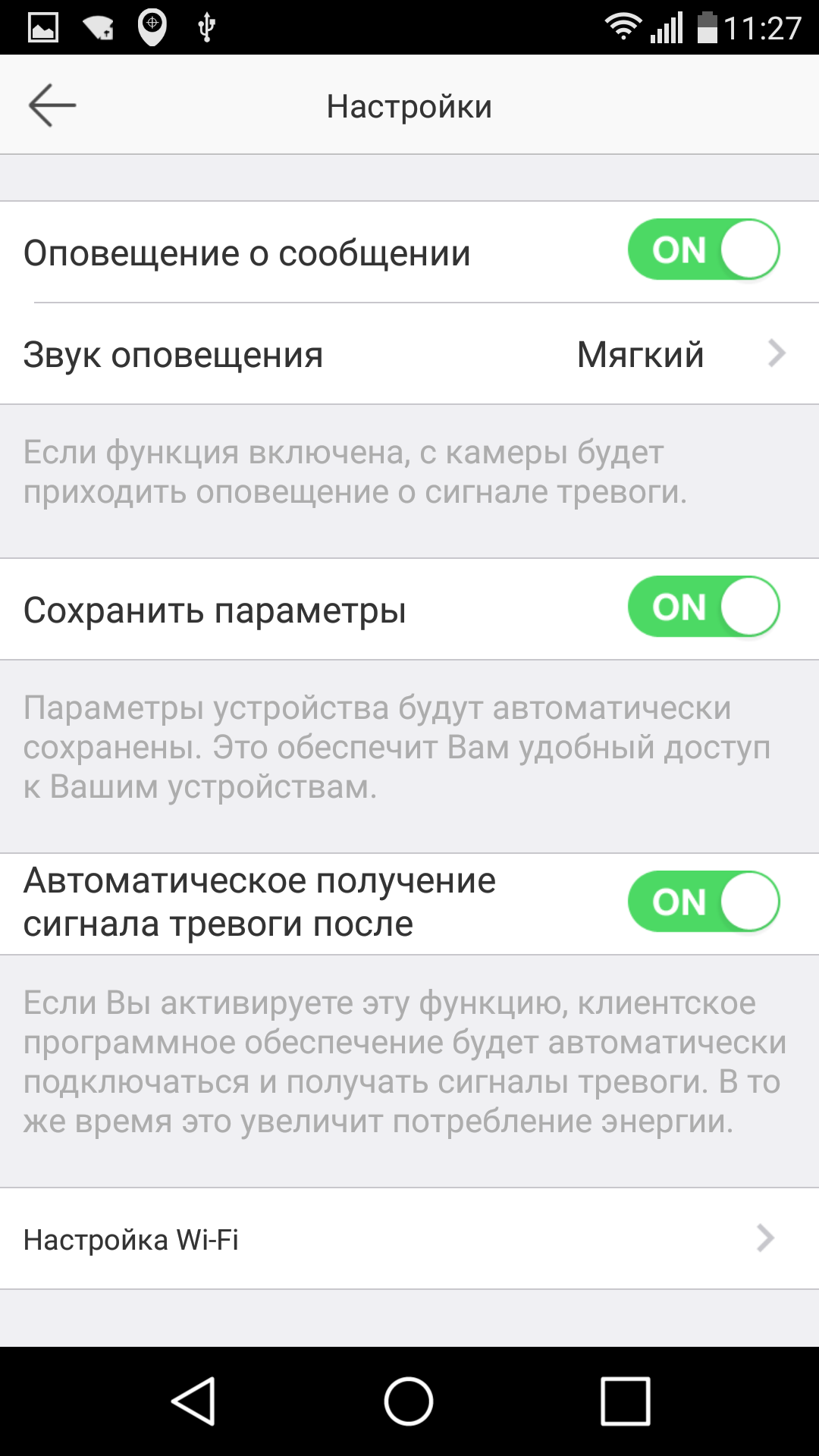Viewport: 819px width, 1456px height.
Task: Open the Настройка Wi-Fi row
Action: coord(409,1239)
